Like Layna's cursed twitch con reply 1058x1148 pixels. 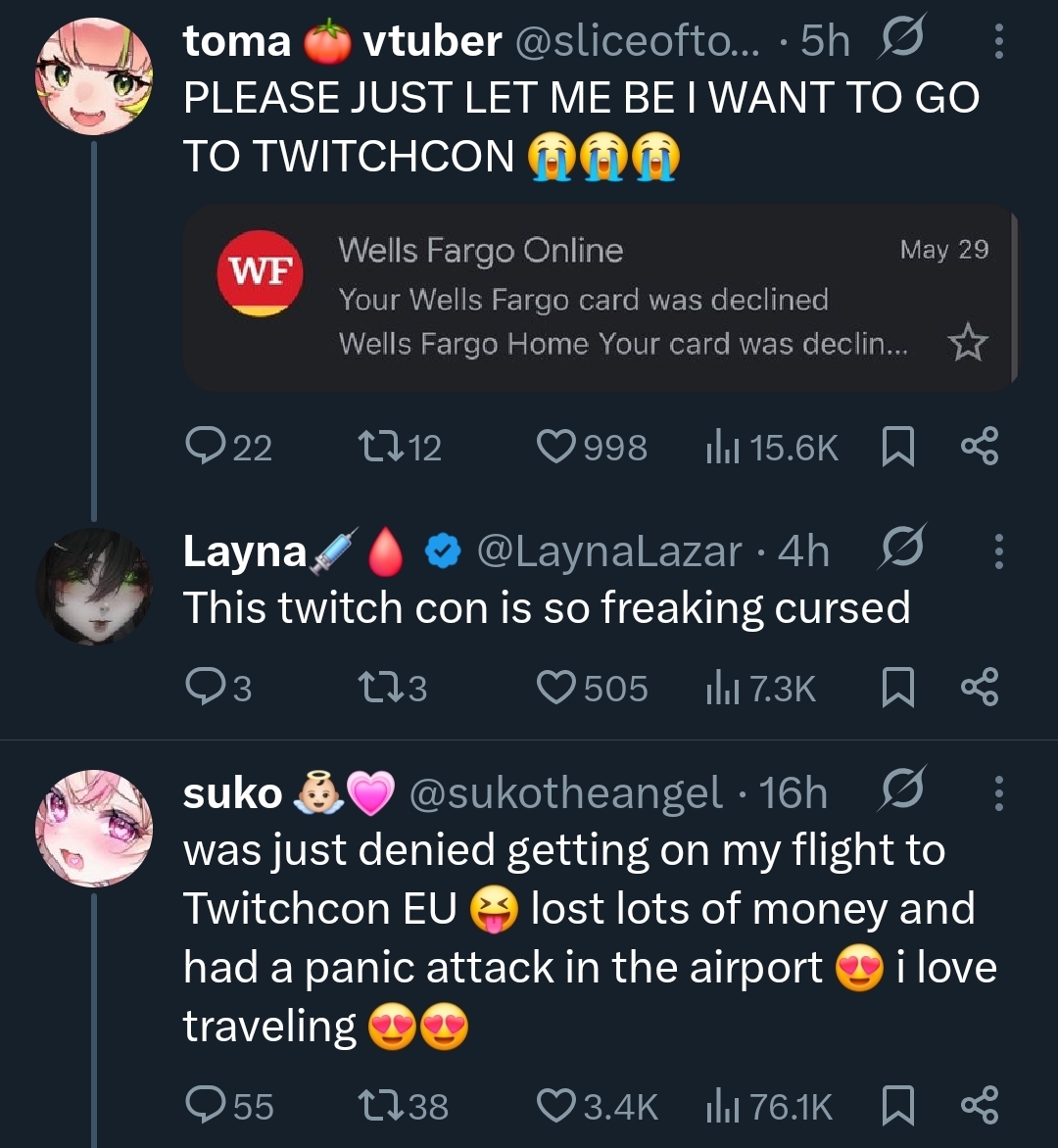coord(556,689)
